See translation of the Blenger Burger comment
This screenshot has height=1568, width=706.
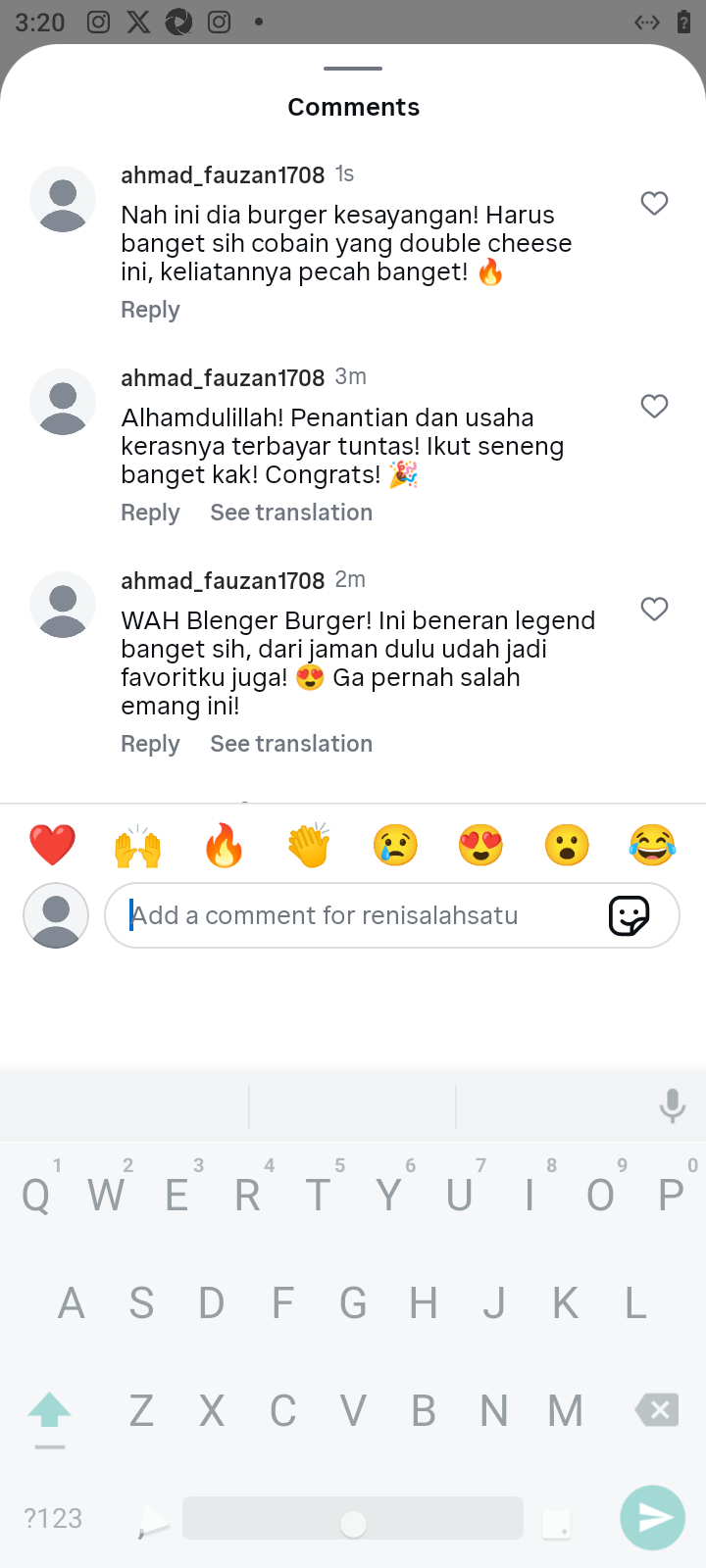(x=291, y=744)
